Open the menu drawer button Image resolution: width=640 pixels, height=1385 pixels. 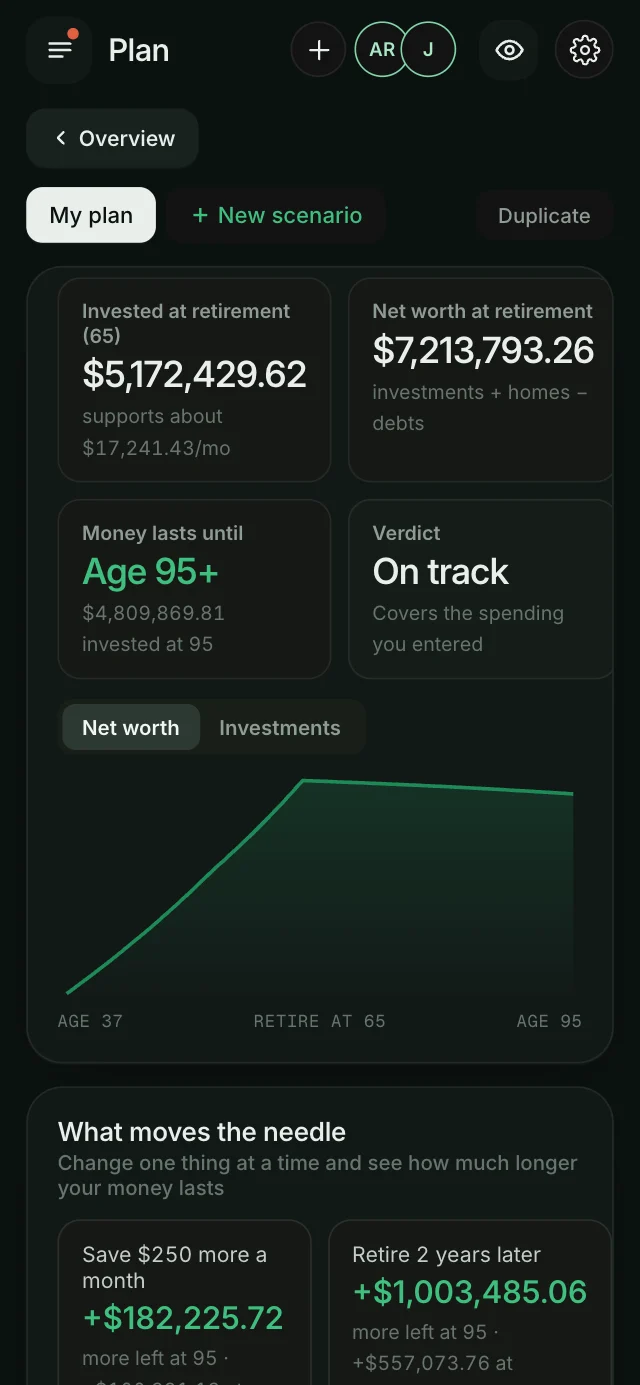[x=59, y=50]
